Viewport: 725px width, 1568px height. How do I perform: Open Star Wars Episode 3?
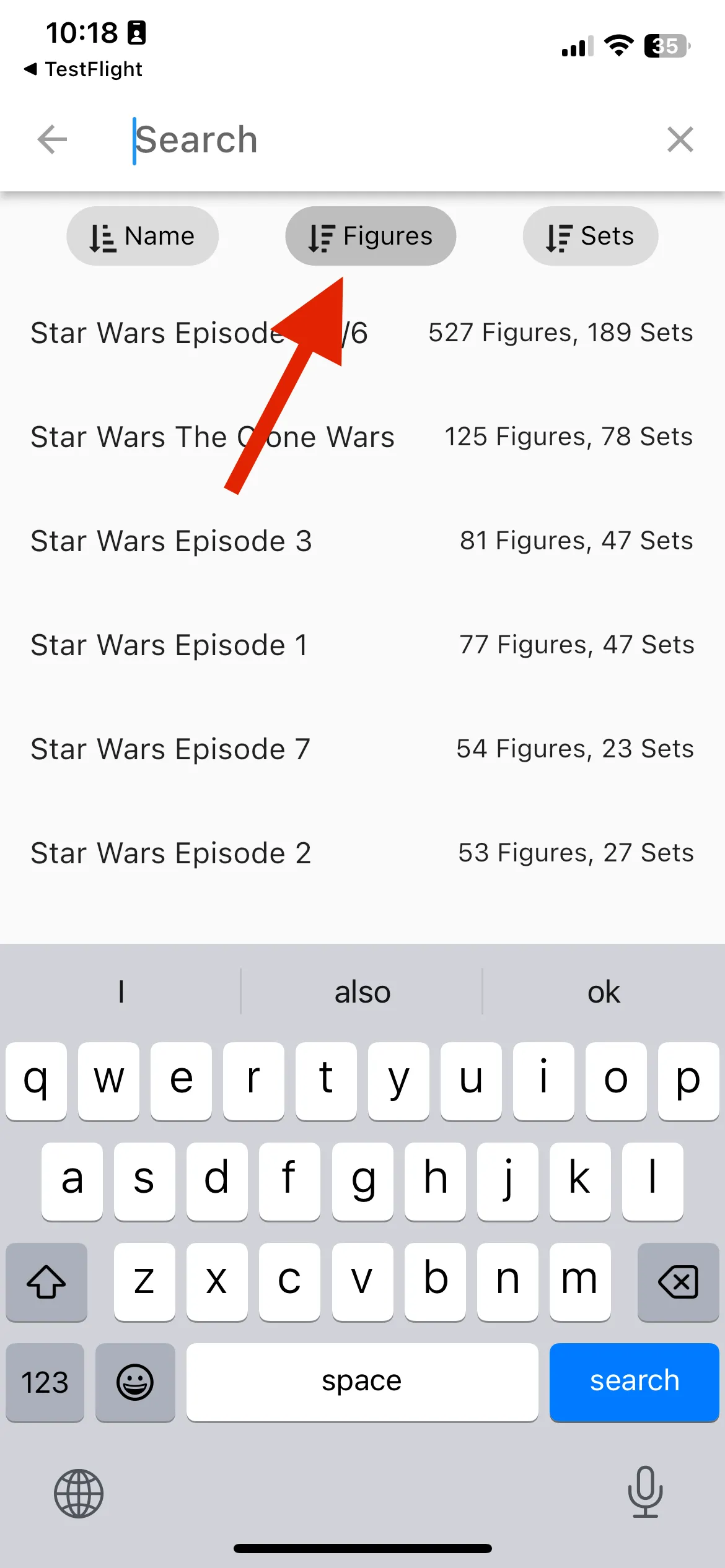click(362, 541)
